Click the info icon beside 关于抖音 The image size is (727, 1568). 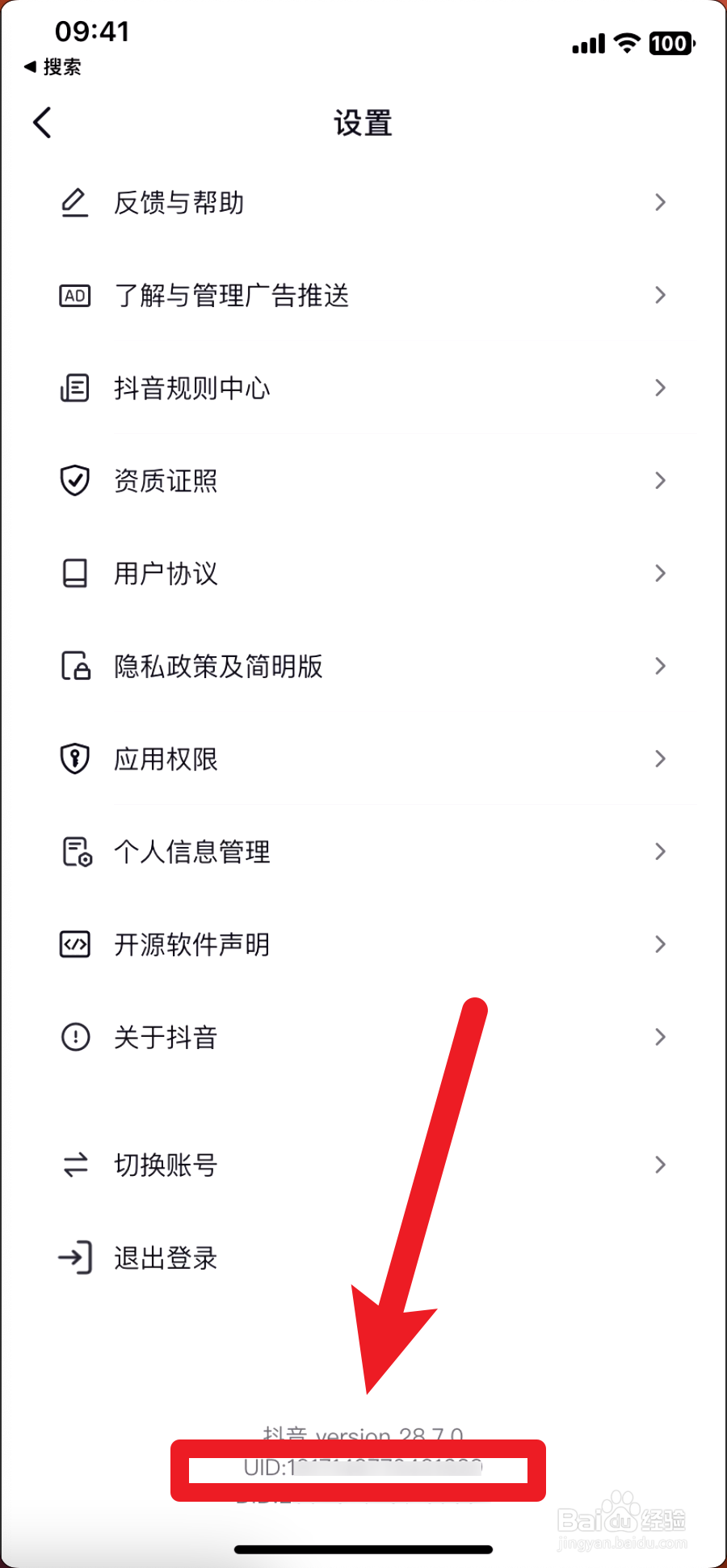[x=74, y=1037]
